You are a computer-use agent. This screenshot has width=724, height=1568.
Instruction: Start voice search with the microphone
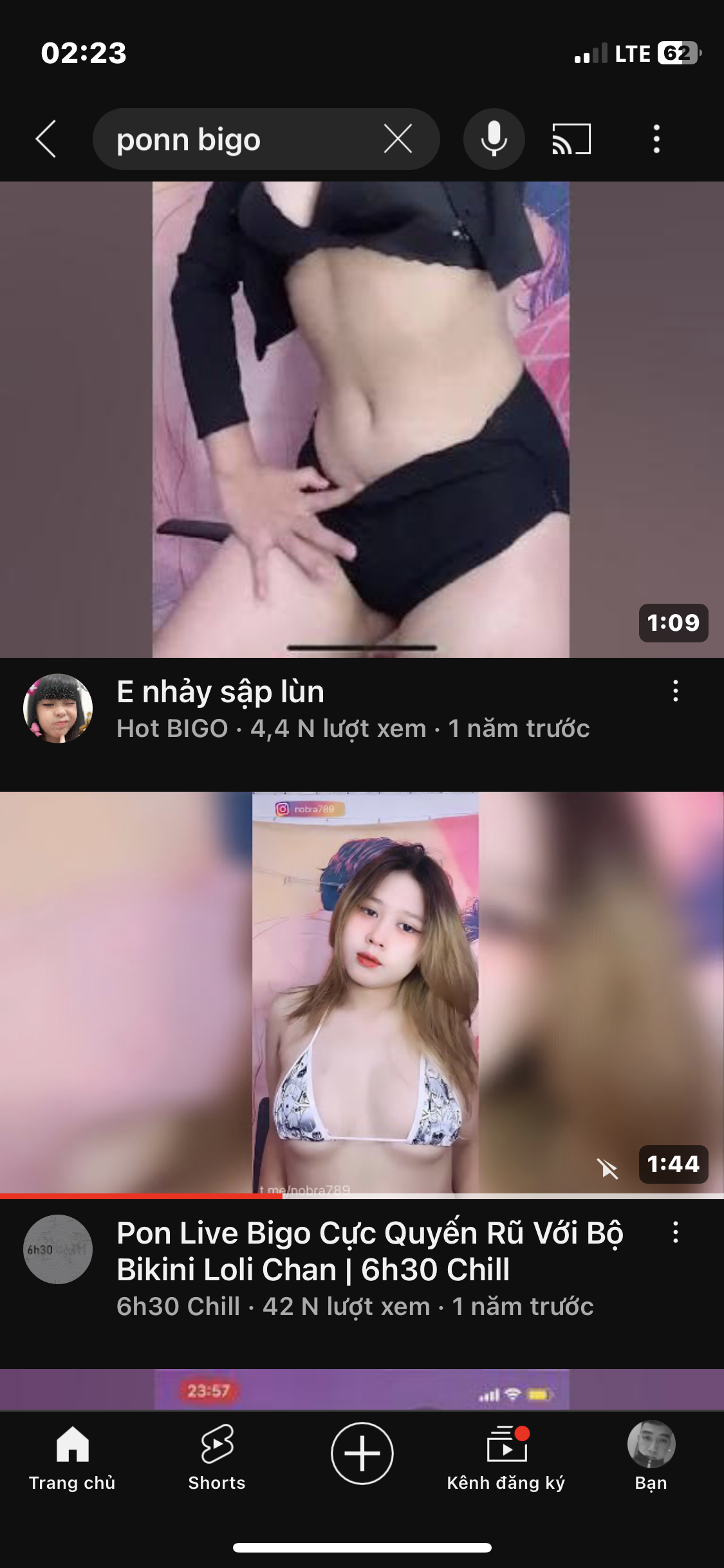(x=494, y=139)
